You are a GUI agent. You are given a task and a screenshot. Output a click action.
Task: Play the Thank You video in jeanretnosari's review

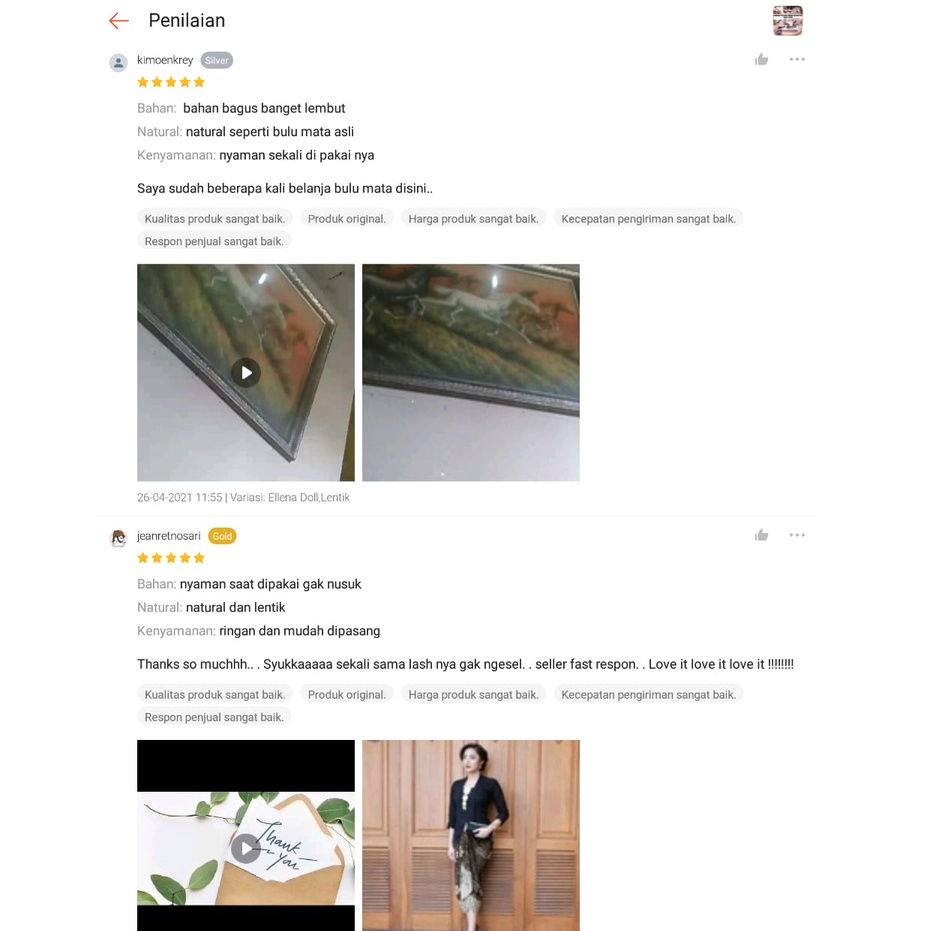(246, 848)
